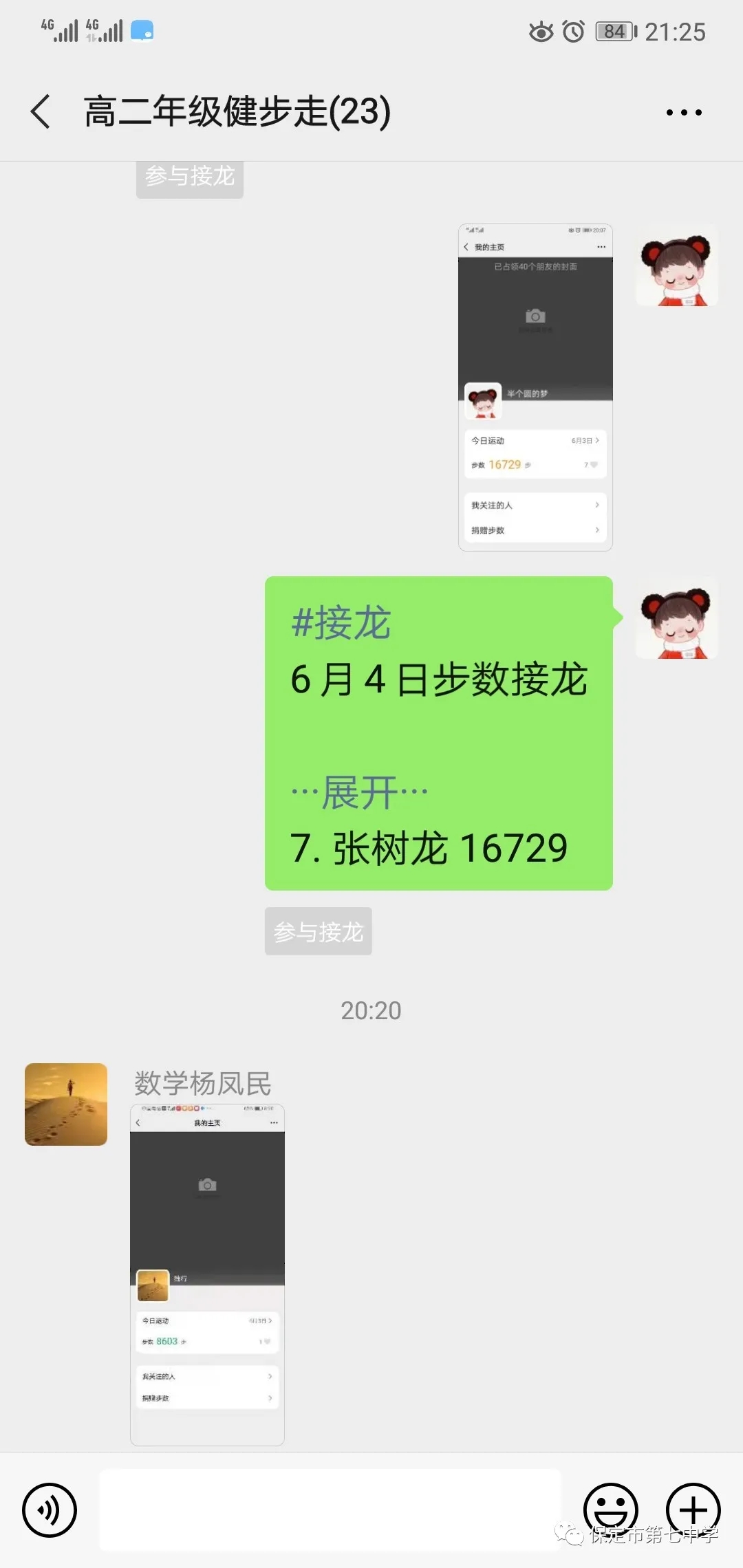View 数学杨凤民's 8603 steps screenshot
The width and height of the screenshot is (743, 1568).
tap(207, 1274)
